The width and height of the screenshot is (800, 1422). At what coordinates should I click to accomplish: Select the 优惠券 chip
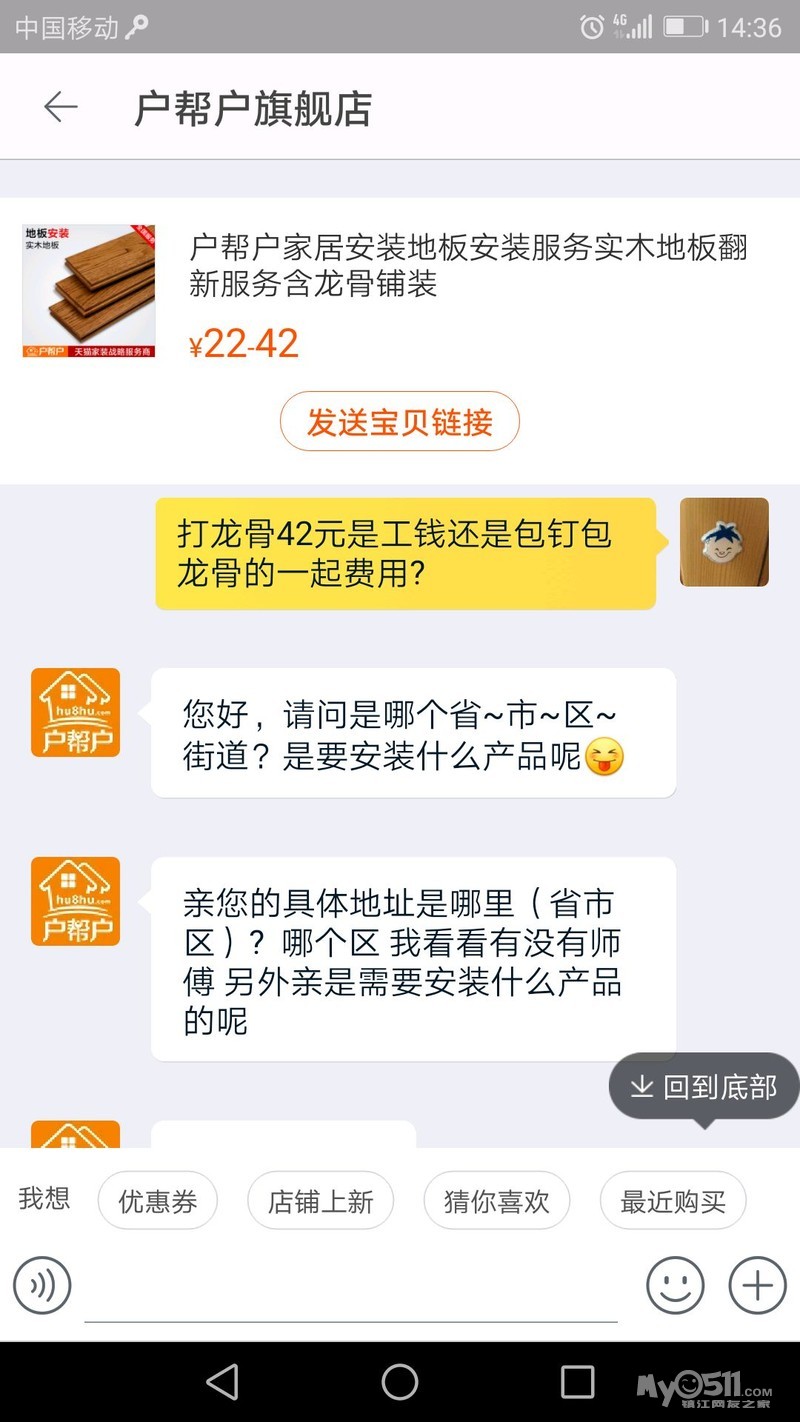tap(158, 1201)
